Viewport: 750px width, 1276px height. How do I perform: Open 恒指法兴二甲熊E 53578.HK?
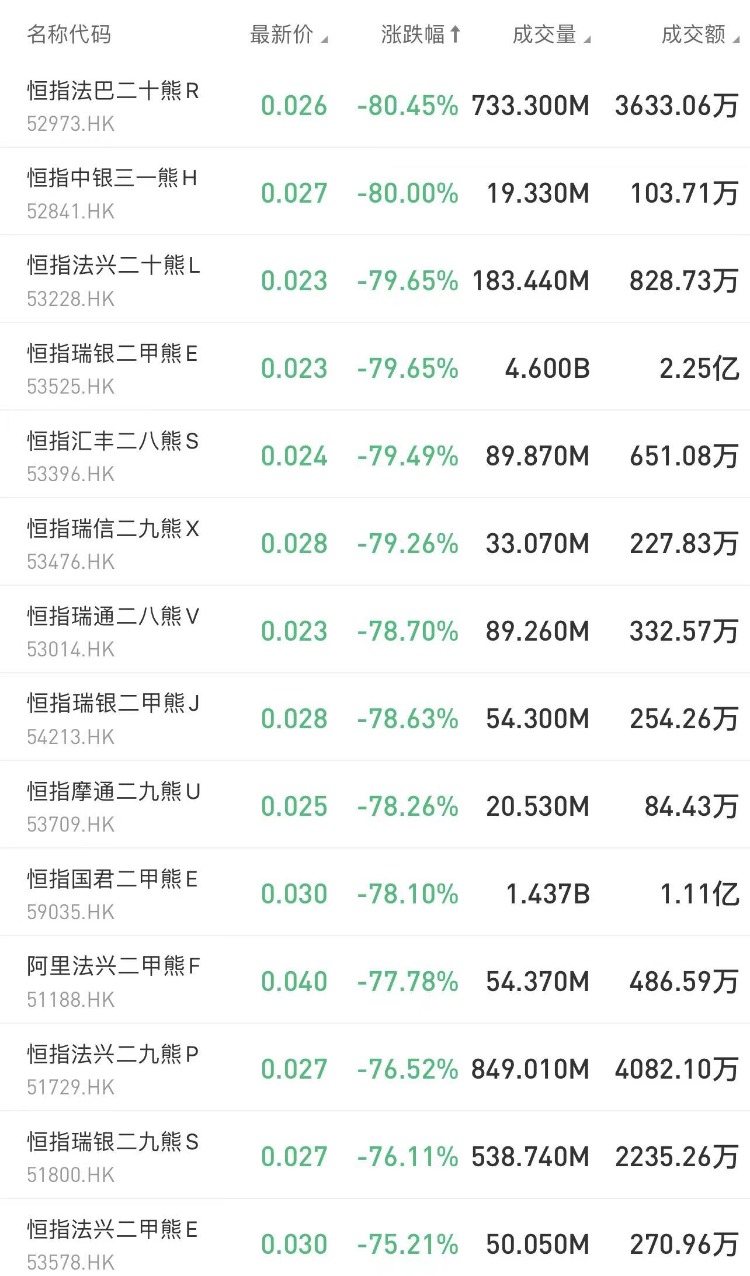click(x=375, y=1238)
